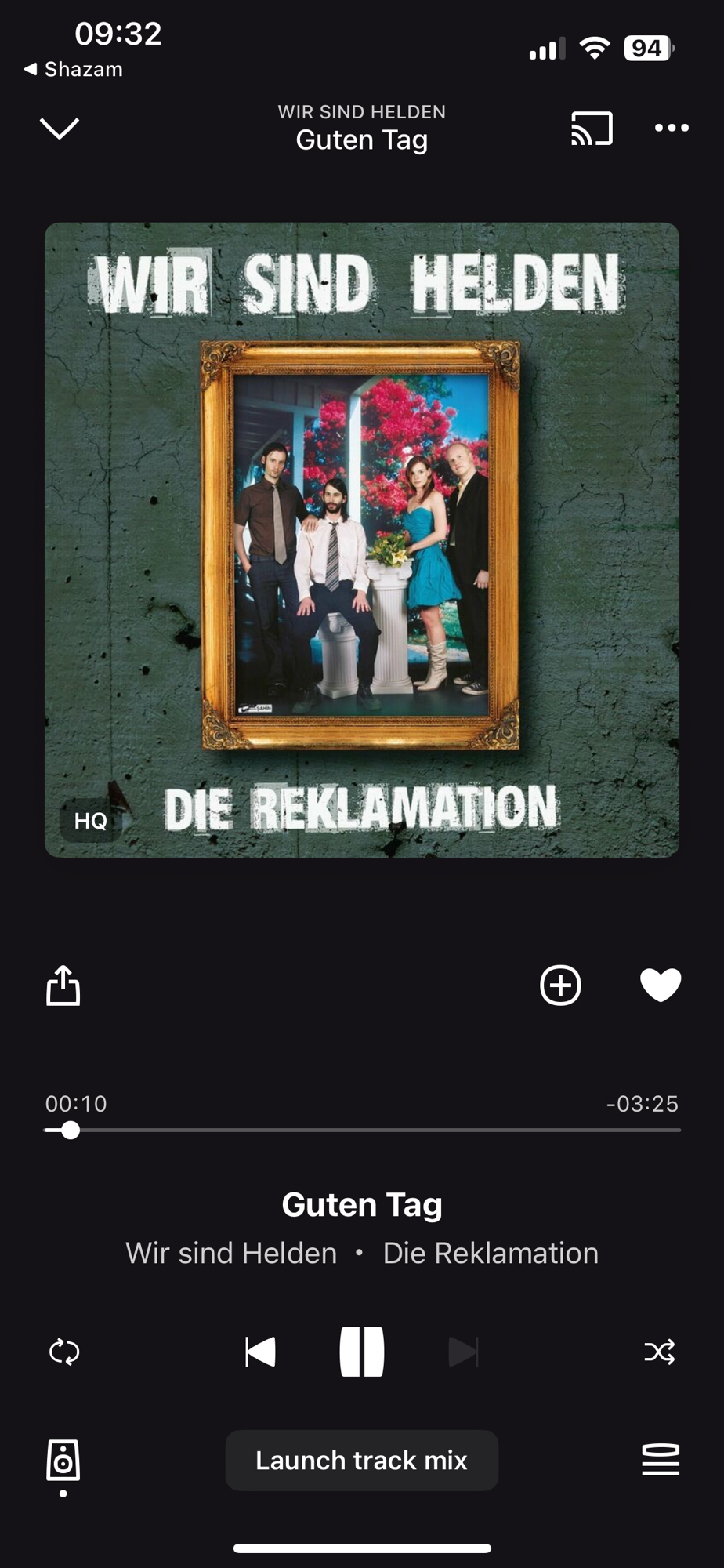Image resolution: width=724 pixels, height=1568 pixels.
Task: Open the artist Wir sind Helden
Action: (x=231, y=1253)
